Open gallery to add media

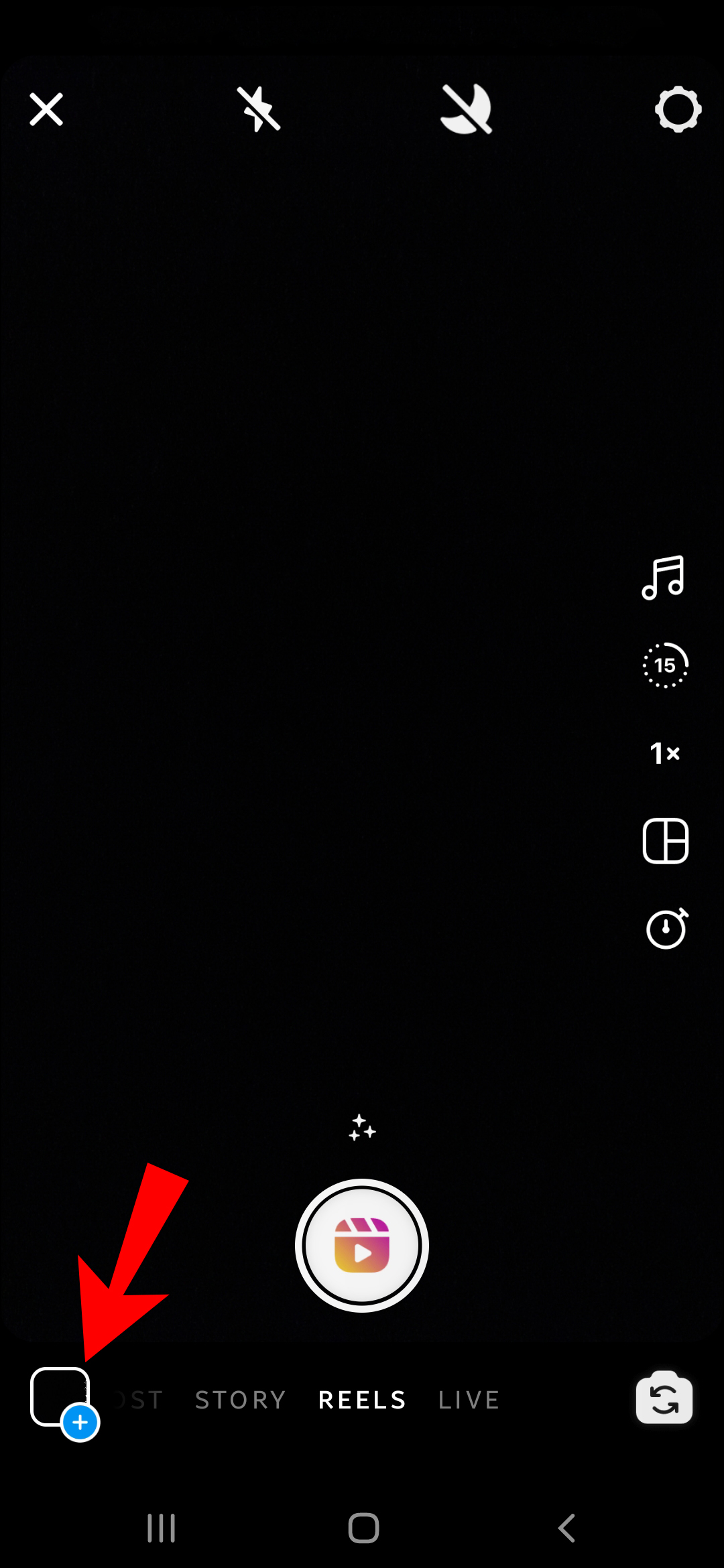point(62,1398)
